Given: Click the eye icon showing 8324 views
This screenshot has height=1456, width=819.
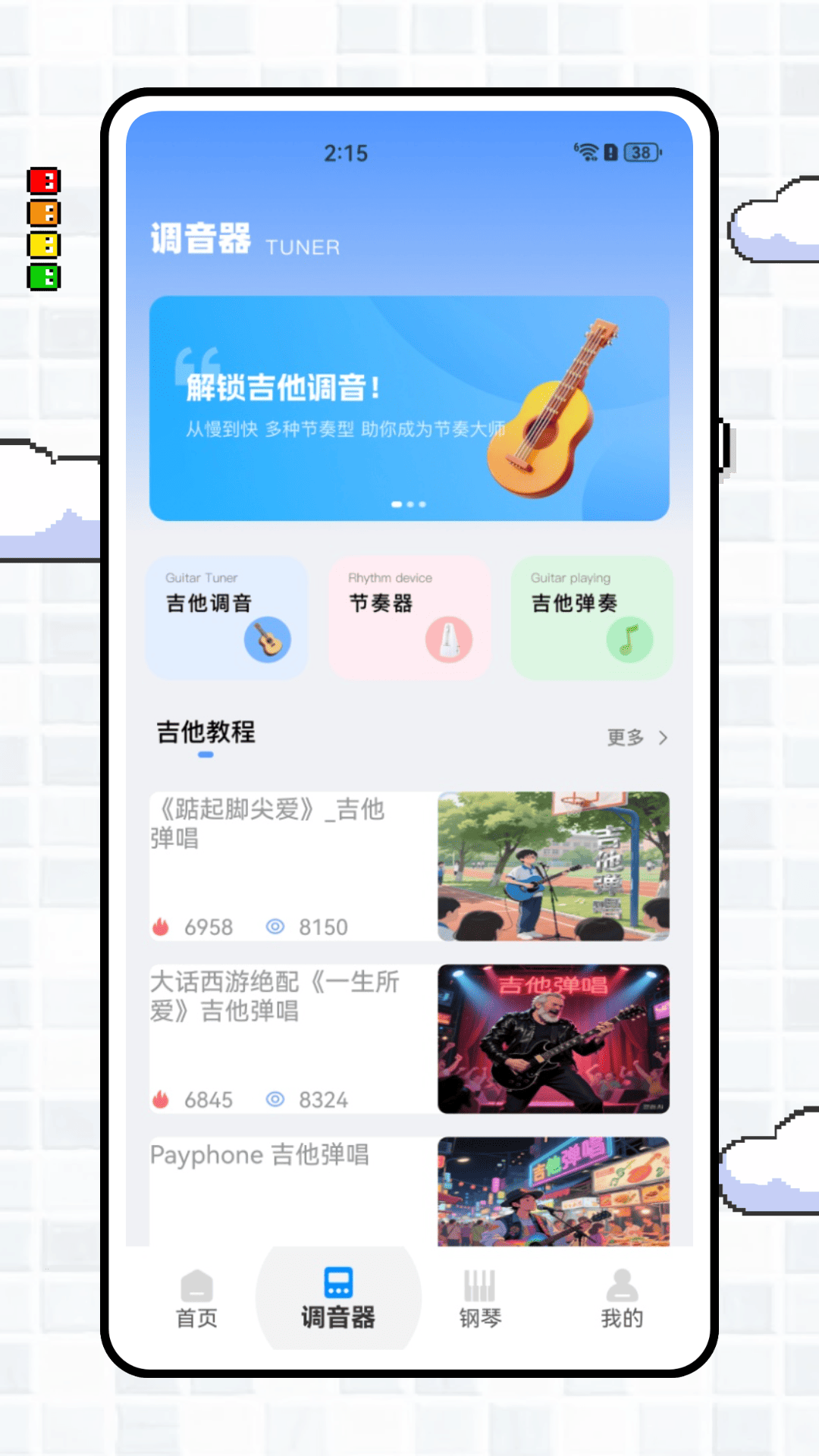Looking at the screenshot, I should (275, 1099).
